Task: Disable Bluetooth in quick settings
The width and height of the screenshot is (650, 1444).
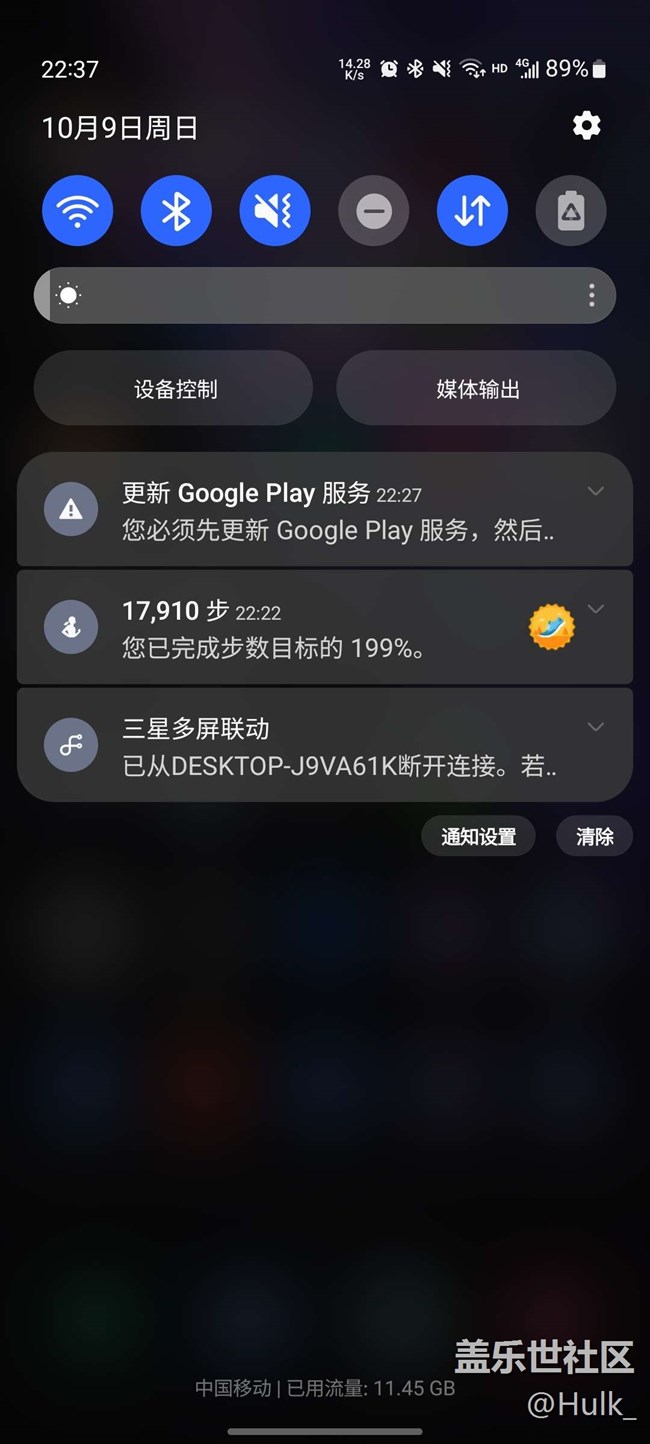Action: pyautogui.click(x=176, y=211)
